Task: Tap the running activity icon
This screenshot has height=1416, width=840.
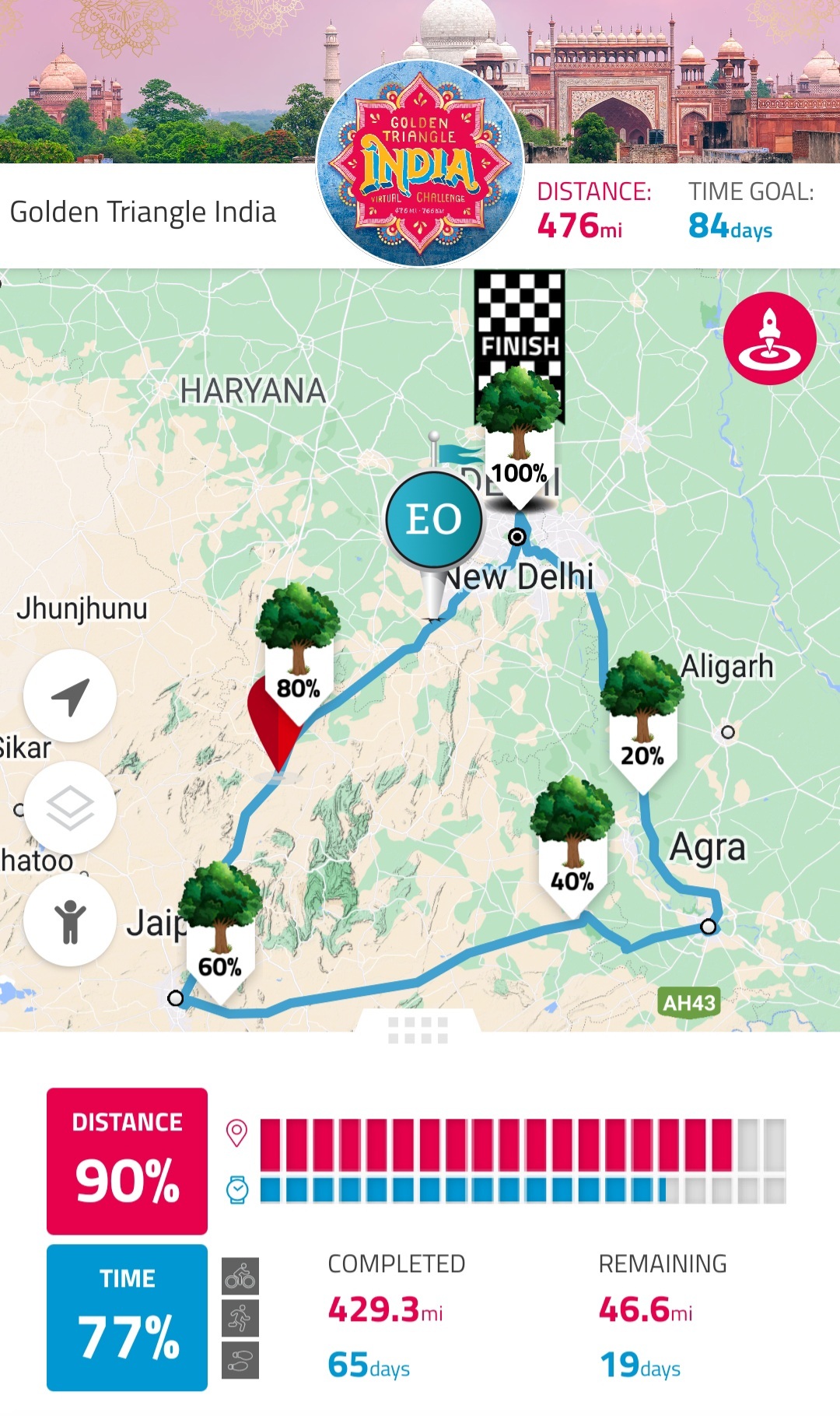Action: click(x=240, y=1318)
